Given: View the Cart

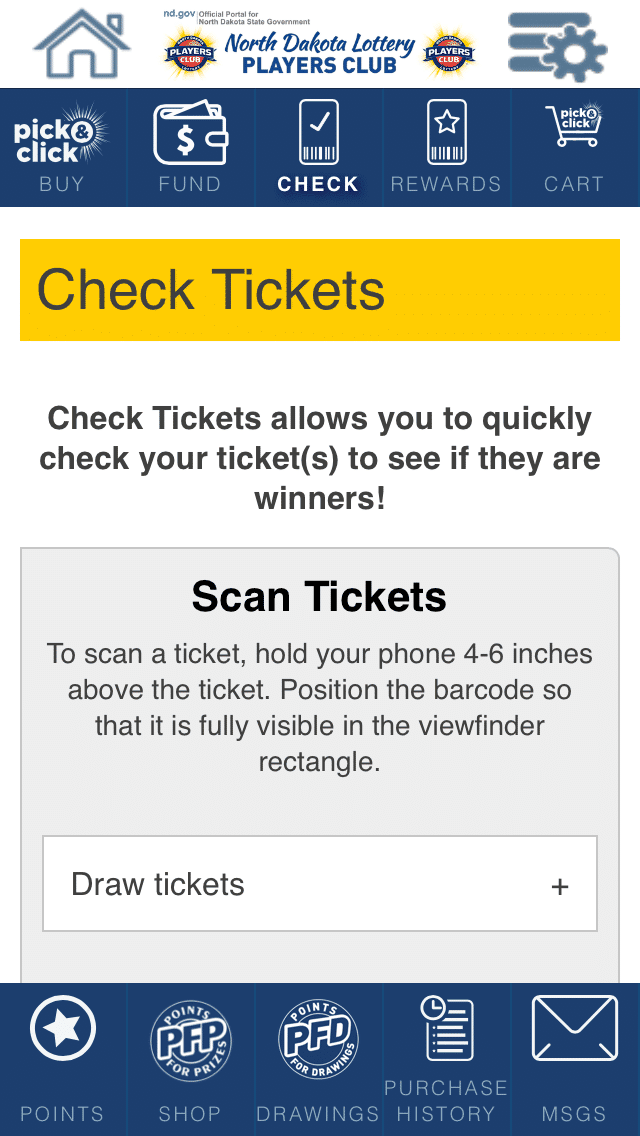Looking at the screenshot, I should pos(575,148).
